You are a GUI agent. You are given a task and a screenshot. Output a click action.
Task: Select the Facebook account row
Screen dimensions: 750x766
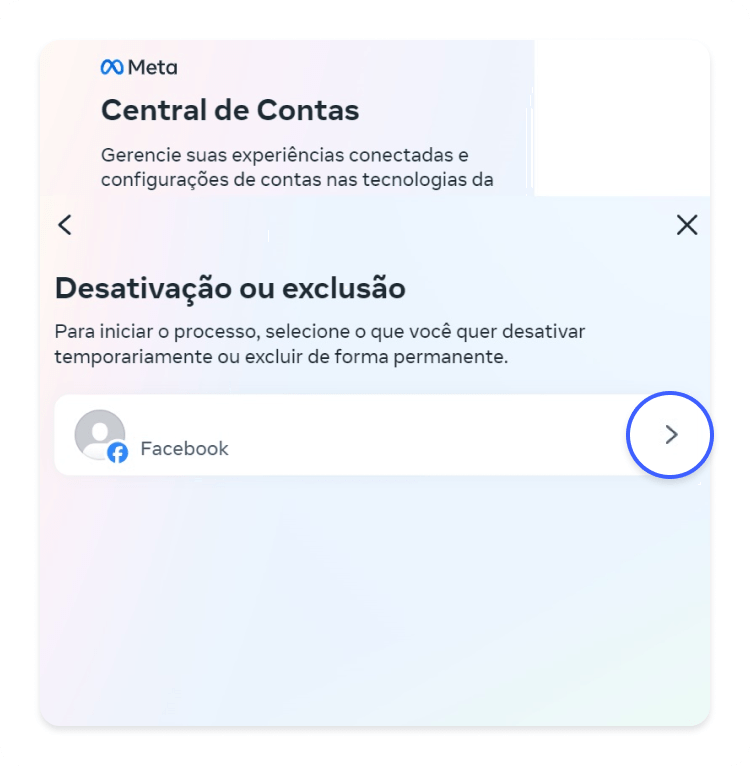click(x=375, y=435)
